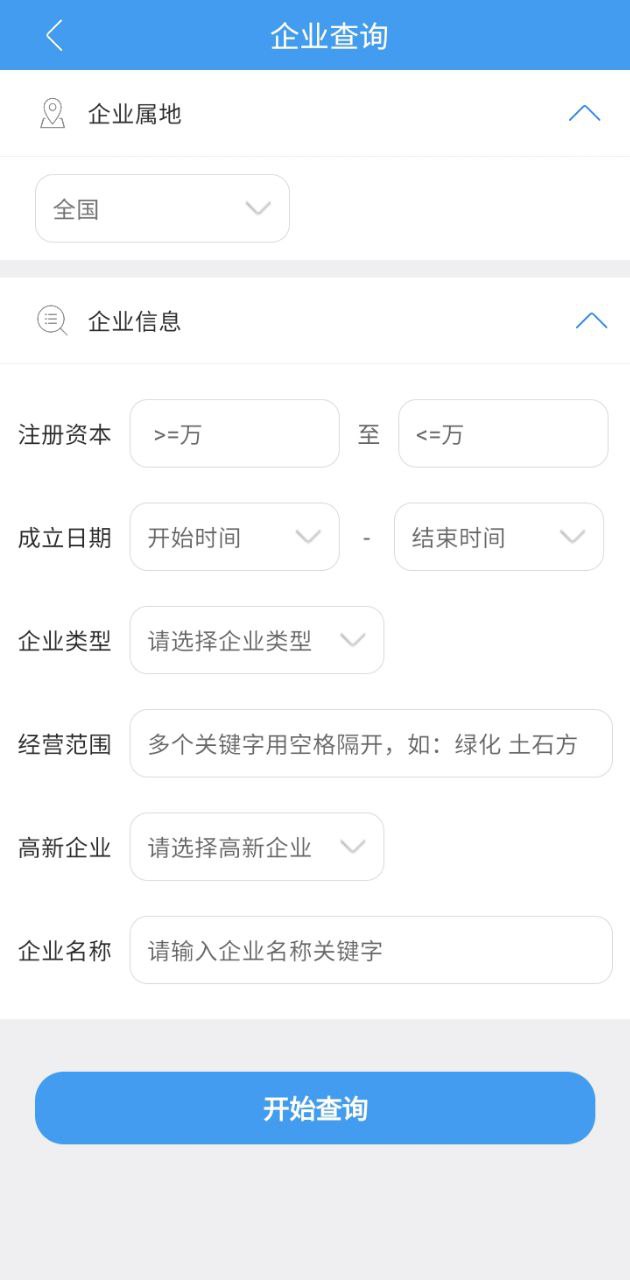This screenshot has width=630, height=1280.
Task: Tap the >=万 minimum capital field
Action: (x=234, y=434)
